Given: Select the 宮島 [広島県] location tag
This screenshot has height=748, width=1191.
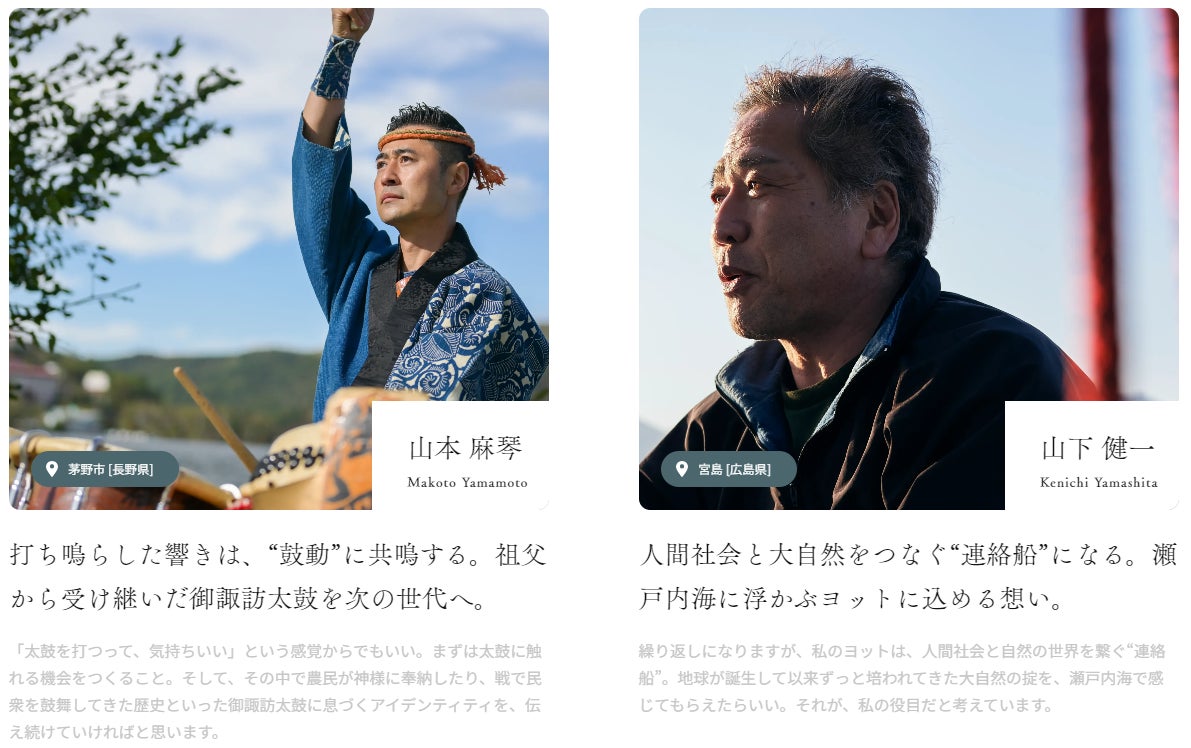Looking at the screenshot, I should [729, 469].
